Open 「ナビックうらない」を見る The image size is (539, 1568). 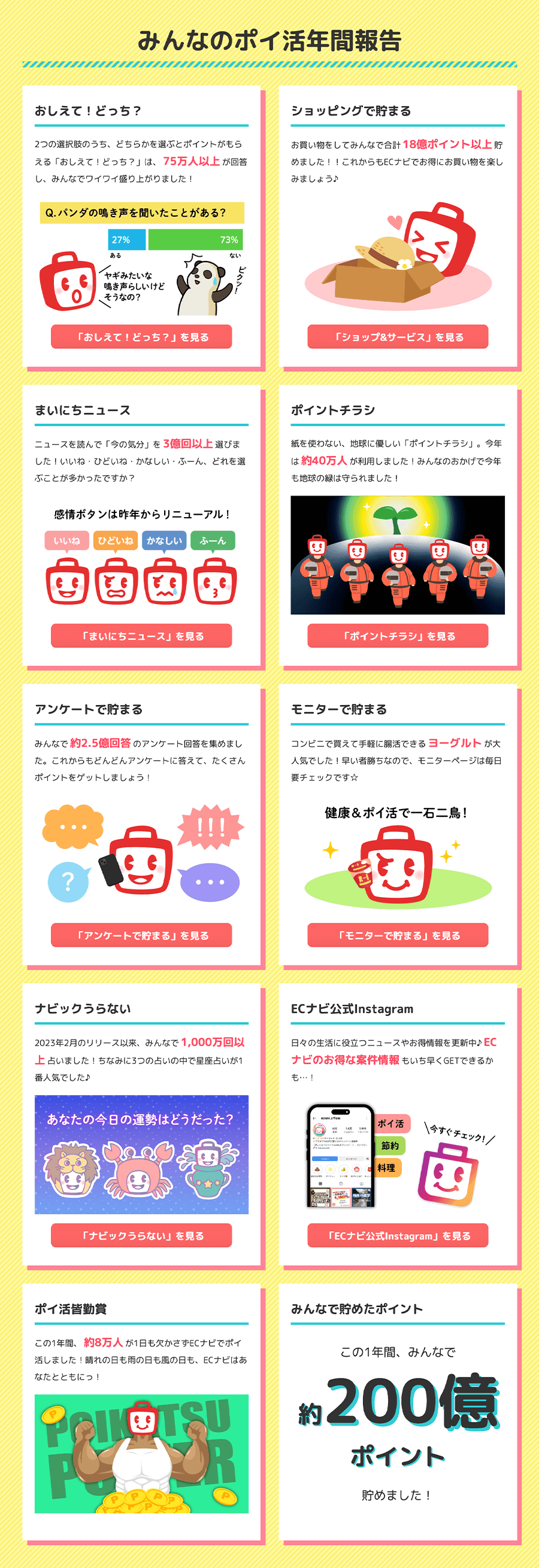coord(141,1236)
